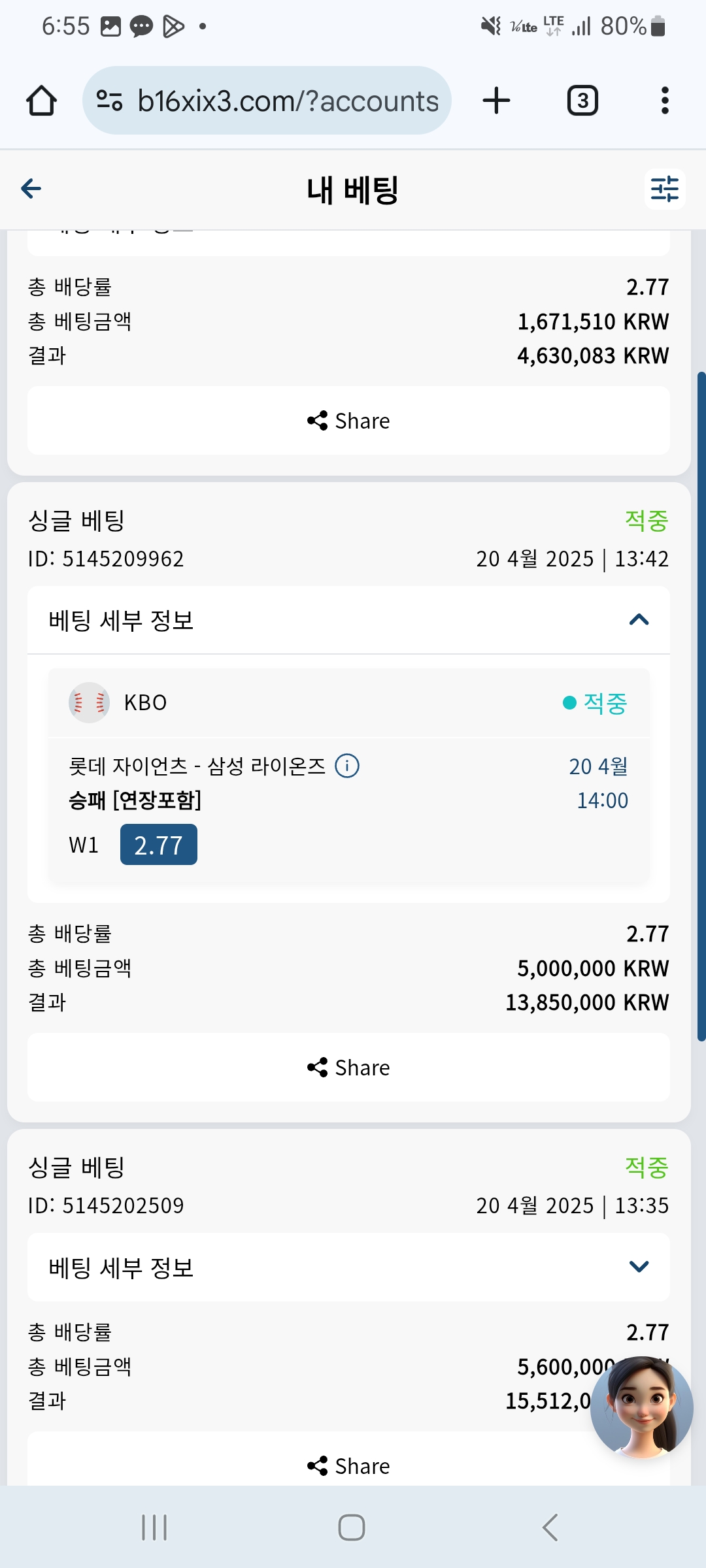Screen dimensions: 706x1568
Task: Open the filter settings icon
Action: pos(664,189)
